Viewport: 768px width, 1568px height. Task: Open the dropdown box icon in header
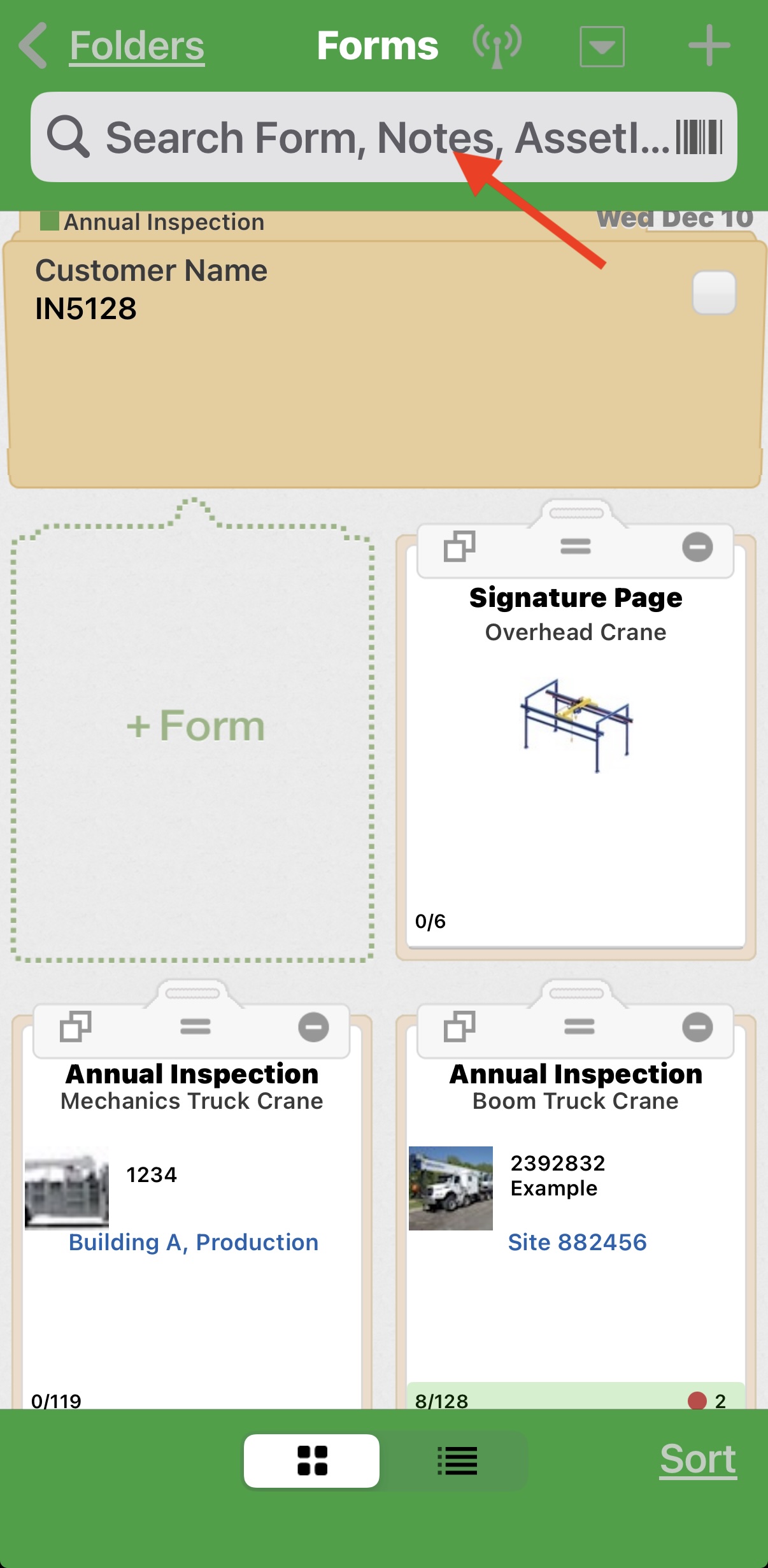click(602, 46)
